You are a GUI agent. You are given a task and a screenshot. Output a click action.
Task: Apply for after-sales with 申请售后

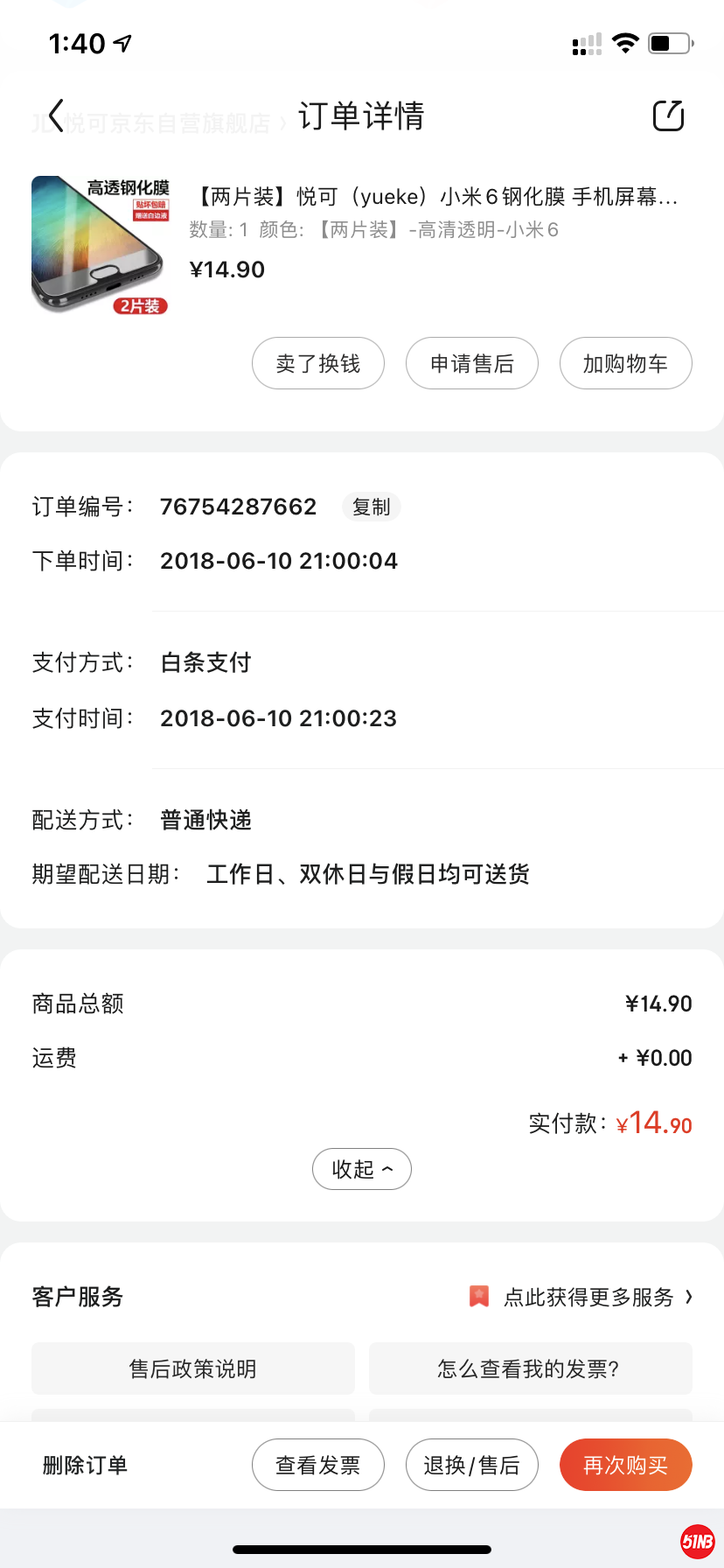point(472,363)
